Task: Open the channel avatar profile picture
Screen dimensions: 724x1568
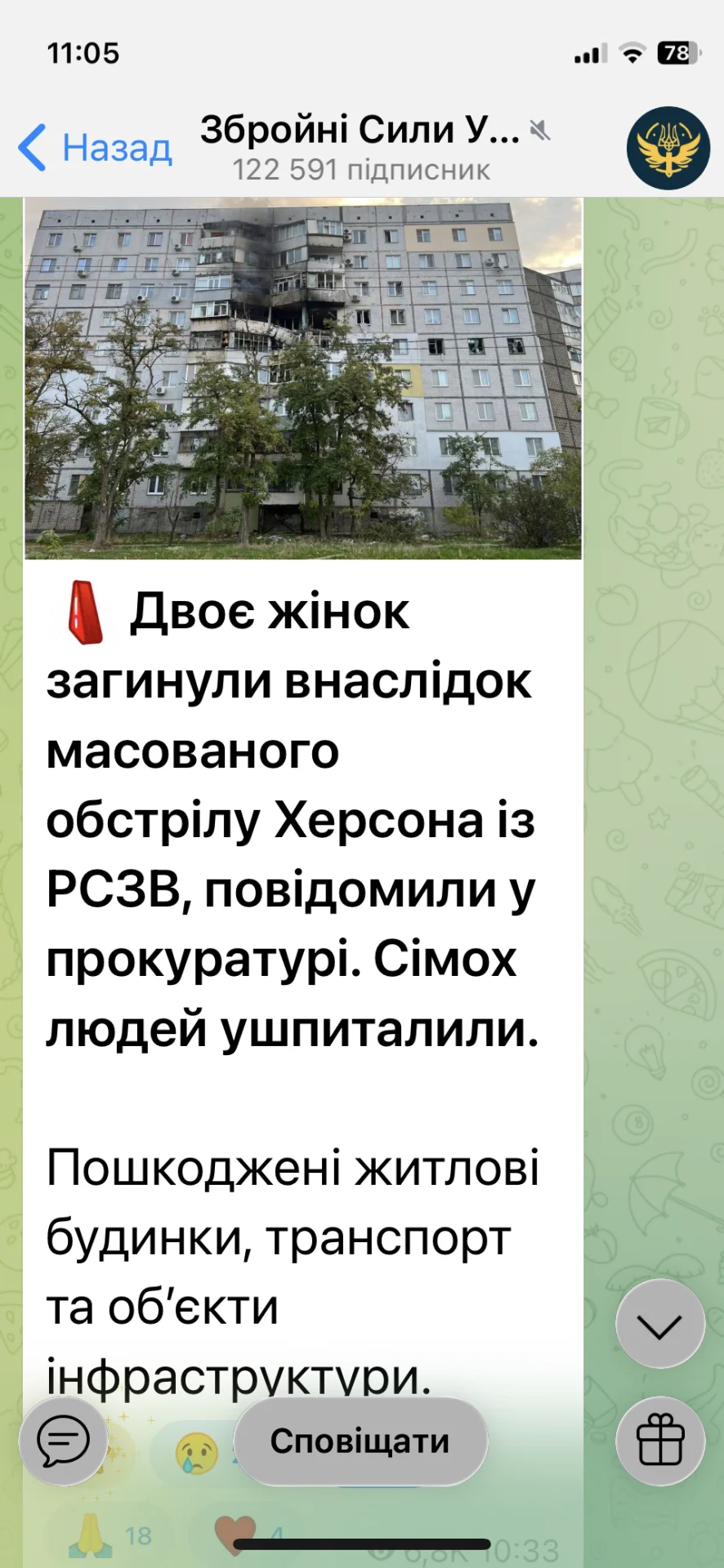Action: tap(668, 148)
